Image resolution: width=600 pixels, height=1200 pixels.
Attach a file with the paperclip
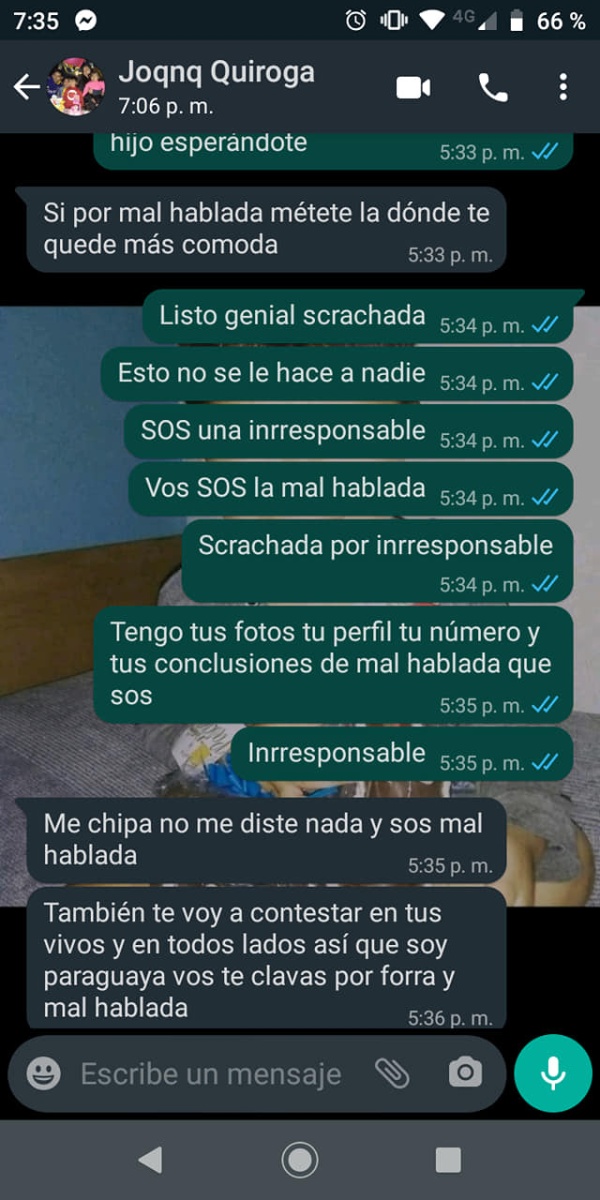click(391, 1075)
